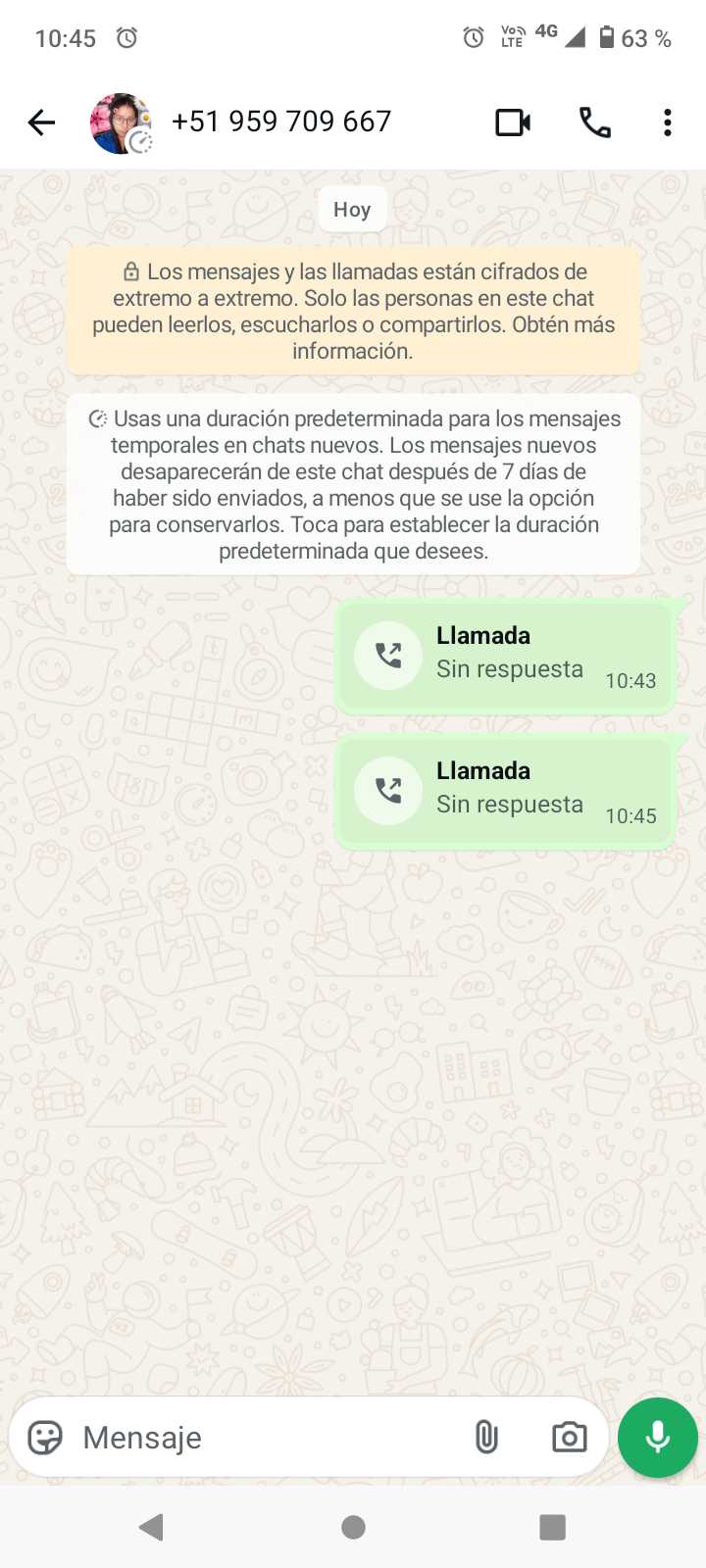
Task: Open contact info via the phone number title
Action: (x=281, y=122)
